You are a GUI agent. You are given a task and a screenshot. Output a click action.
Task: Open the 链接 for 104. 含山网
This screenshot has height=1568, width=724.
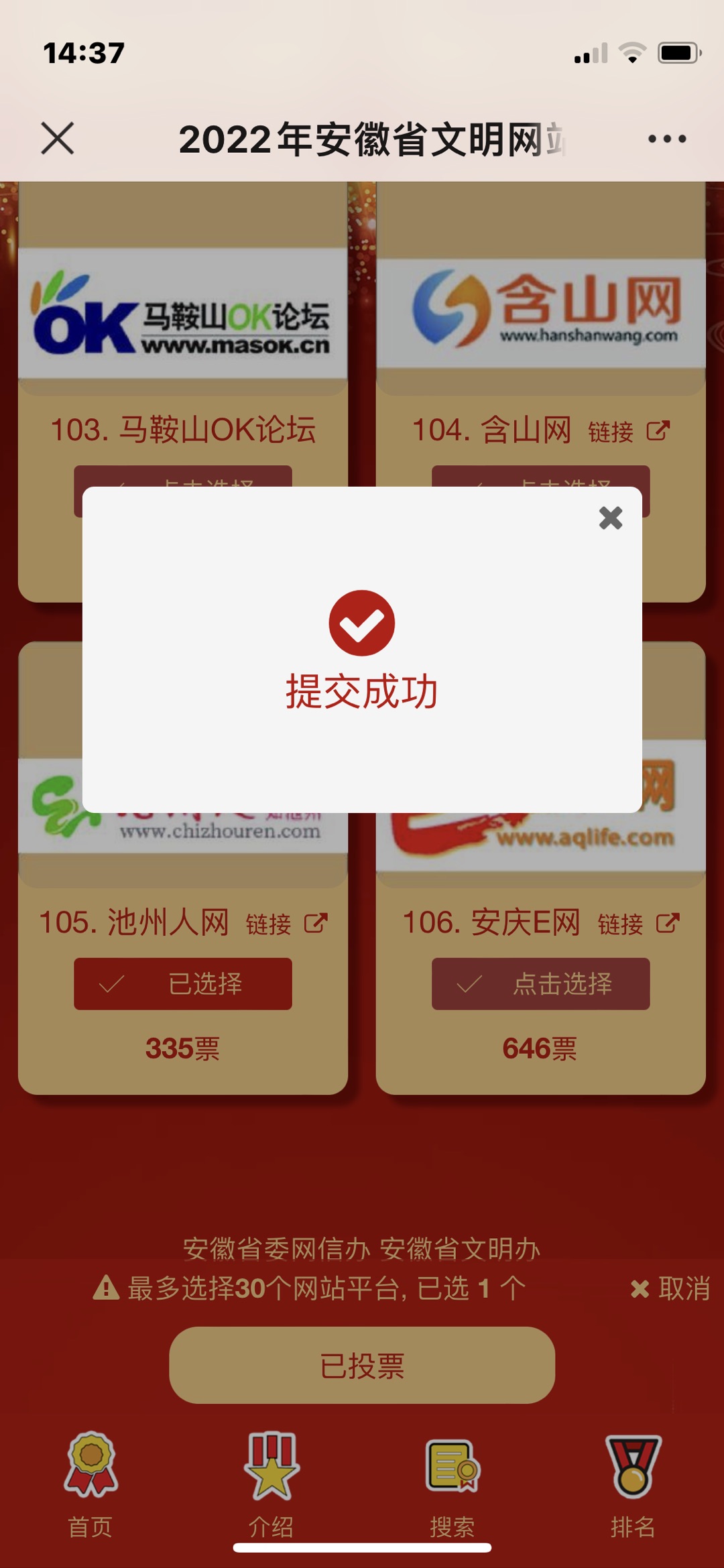tap(628, 431)
